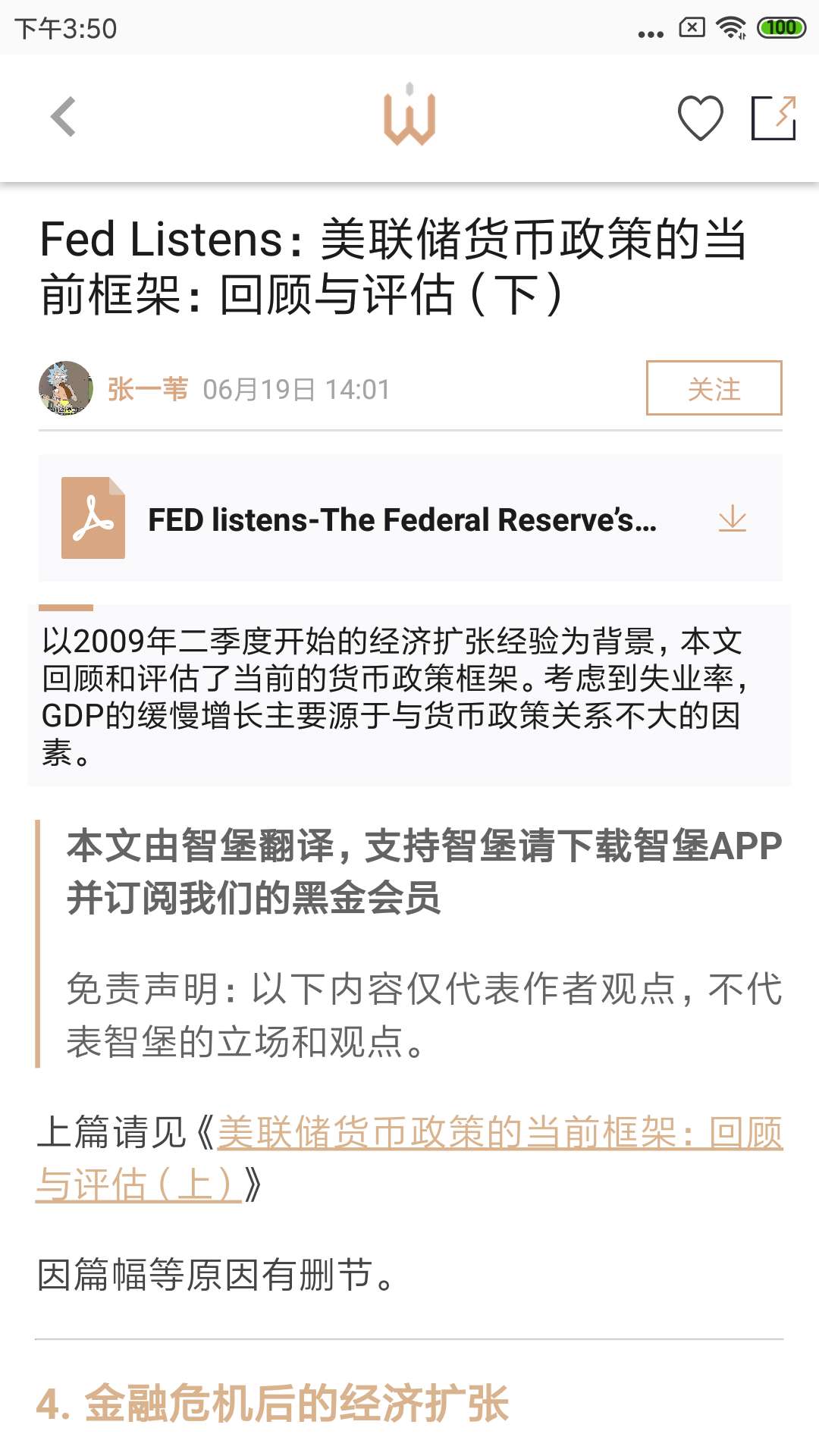Image resolution: width=819 pixels, height=1456 pixels.
Task: Expand the truncated PDF file name
Action: coord(402,520)
